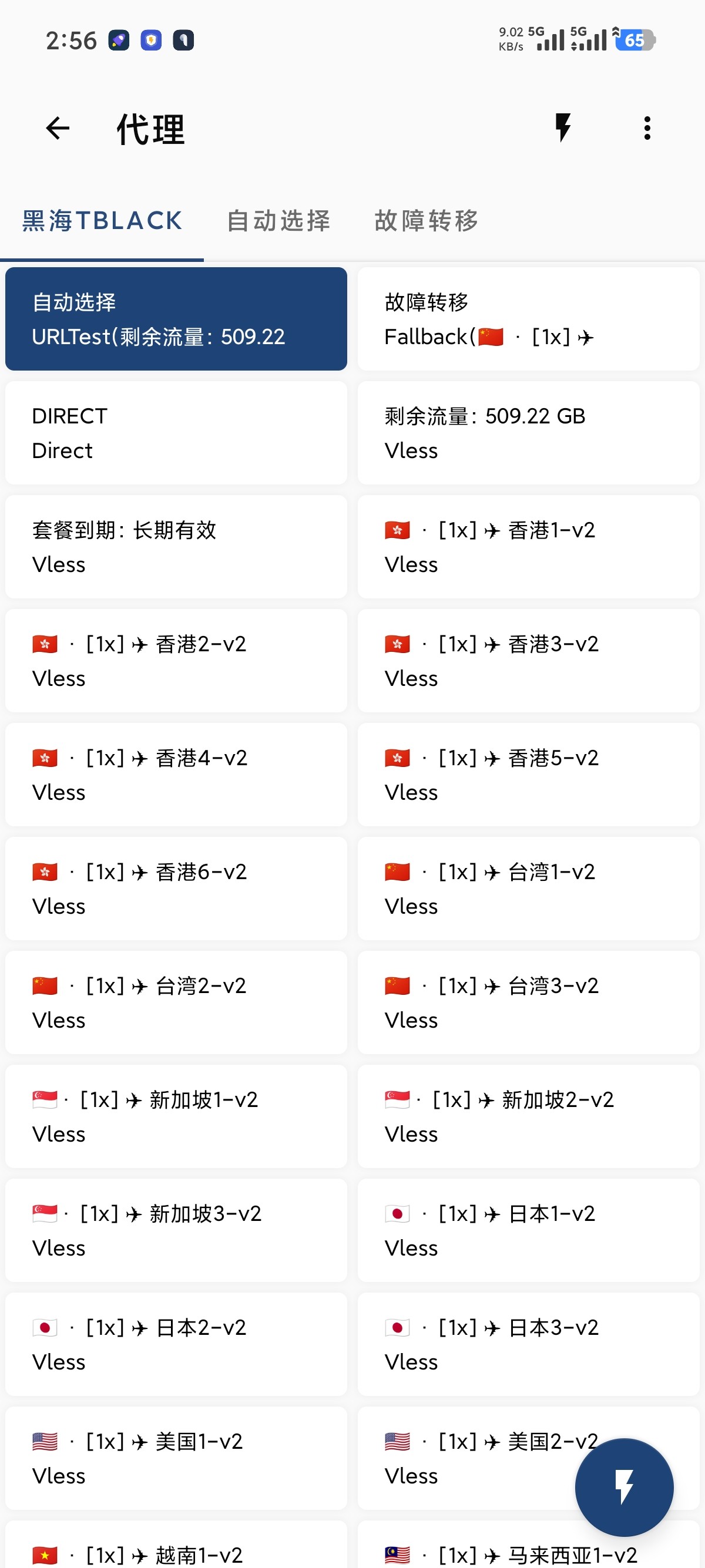This screenshot has height=1568, width=705.
Task: Open the three-dot overflow menu
Action: (x=647, y=128)
